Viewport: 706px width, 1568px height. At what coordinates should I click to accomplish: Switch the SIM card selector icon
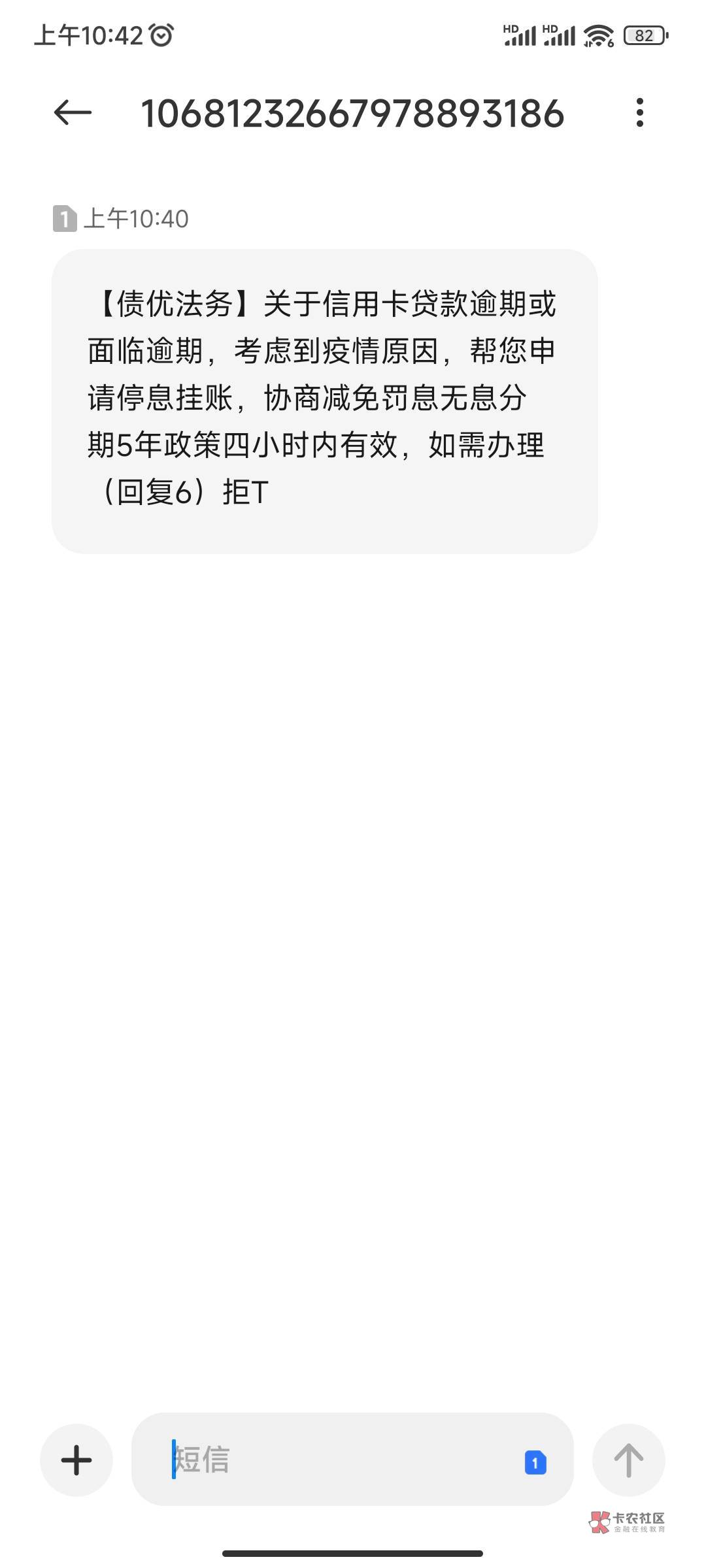point(535,1462)
